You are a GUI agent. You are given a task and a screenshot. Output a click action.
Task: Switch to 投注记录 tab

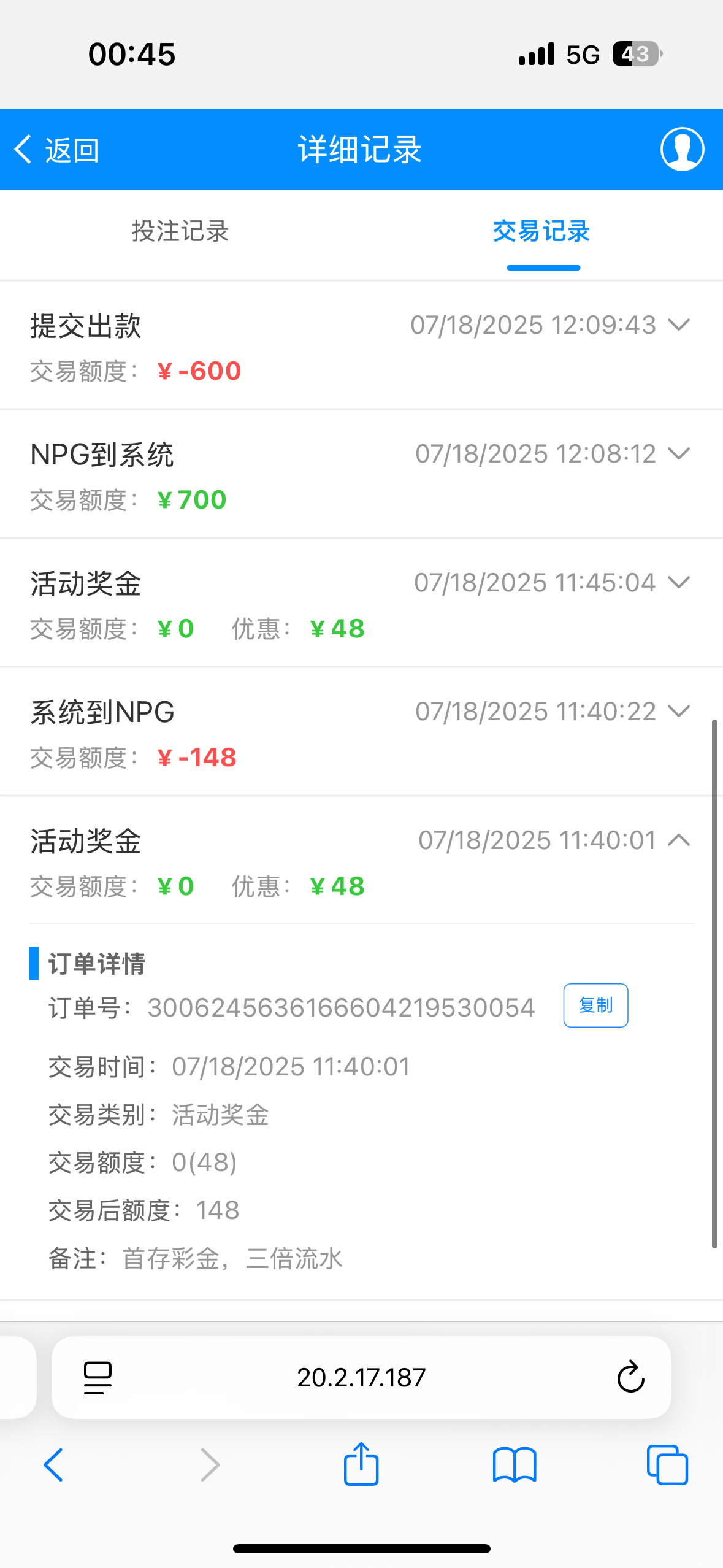(x=180, y=232)
